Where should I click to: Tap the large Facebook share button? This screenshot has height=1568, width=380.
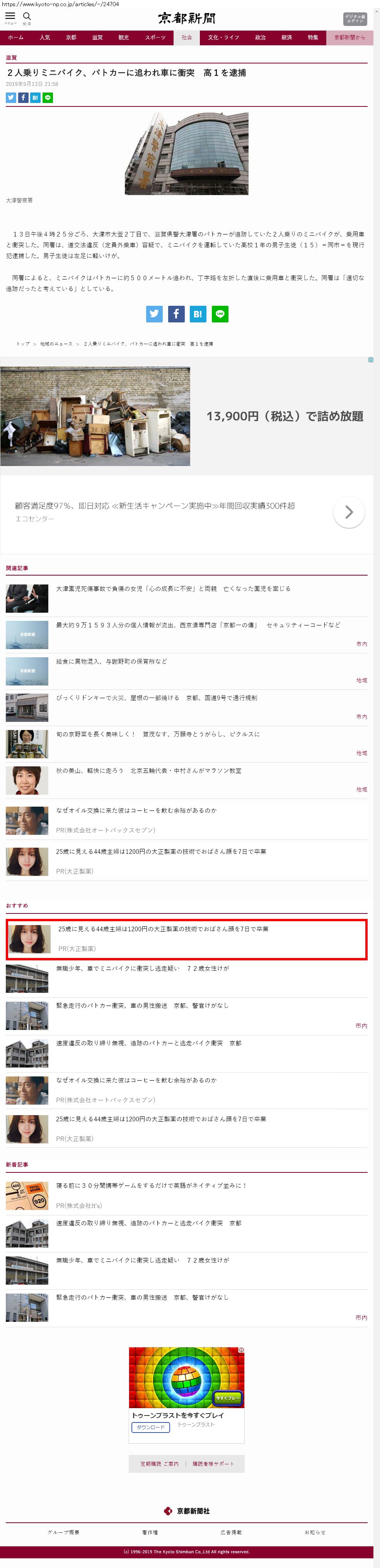176,314
